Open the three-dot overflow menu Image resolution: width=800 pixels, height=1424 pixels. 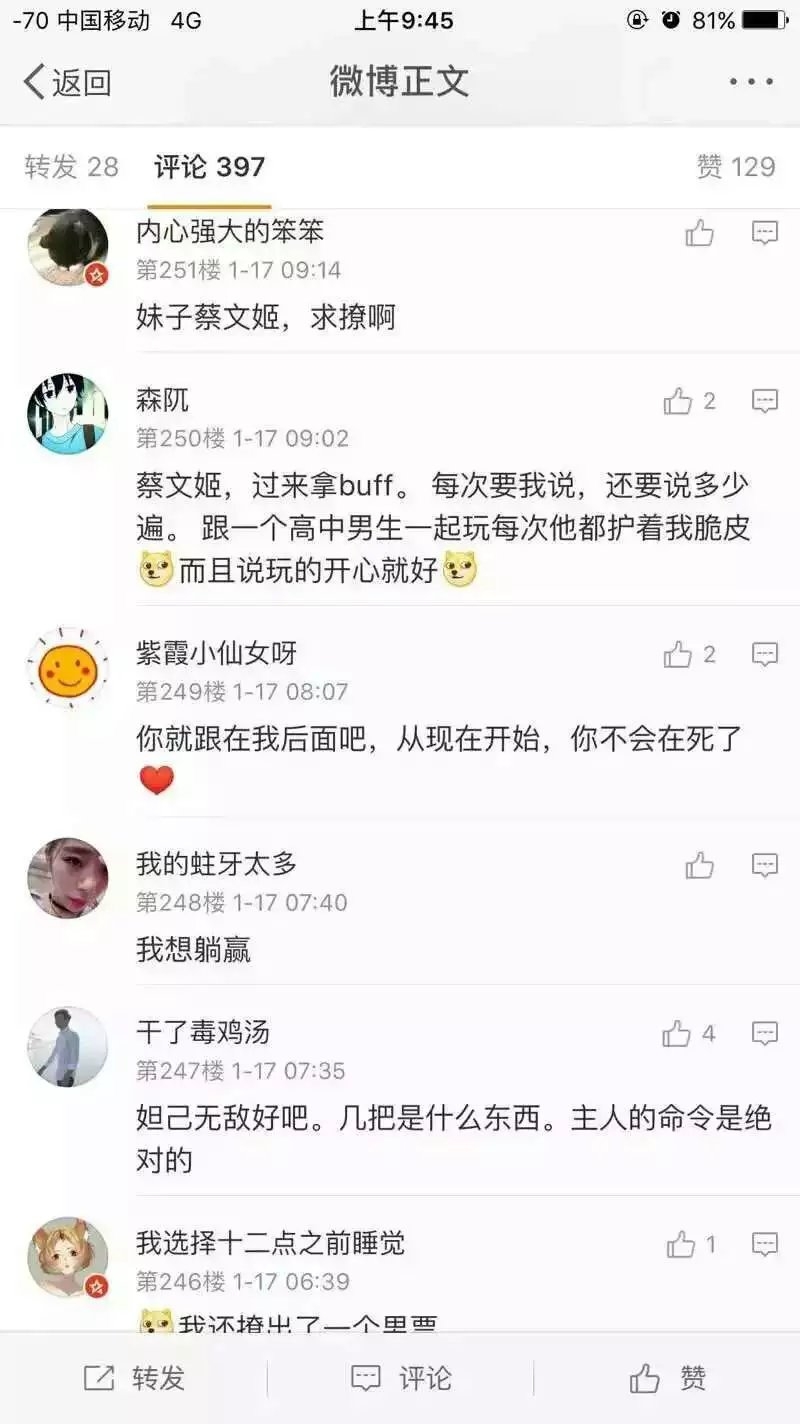(751, 82)
